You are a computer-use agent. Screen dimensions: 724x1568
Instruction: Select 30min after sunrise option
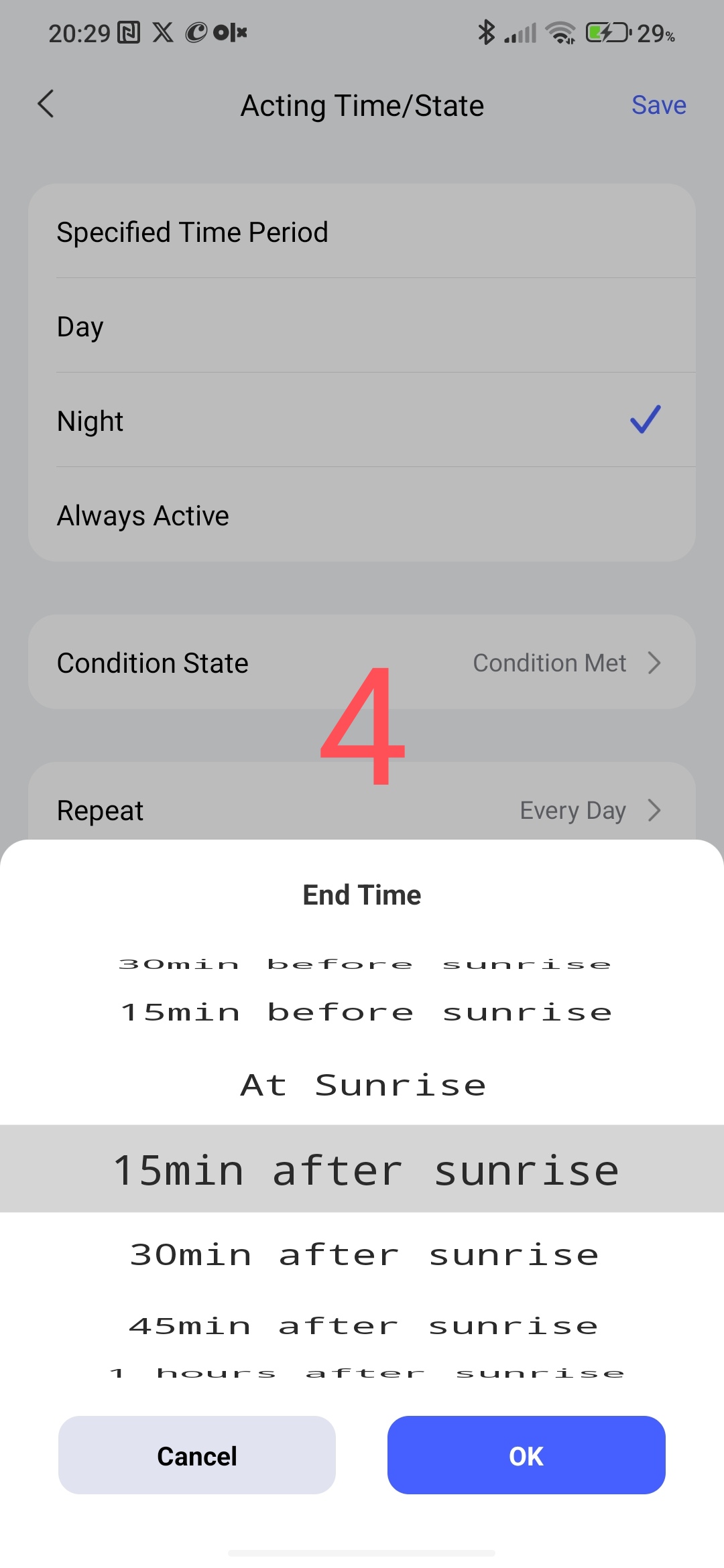click(363, 1255)
